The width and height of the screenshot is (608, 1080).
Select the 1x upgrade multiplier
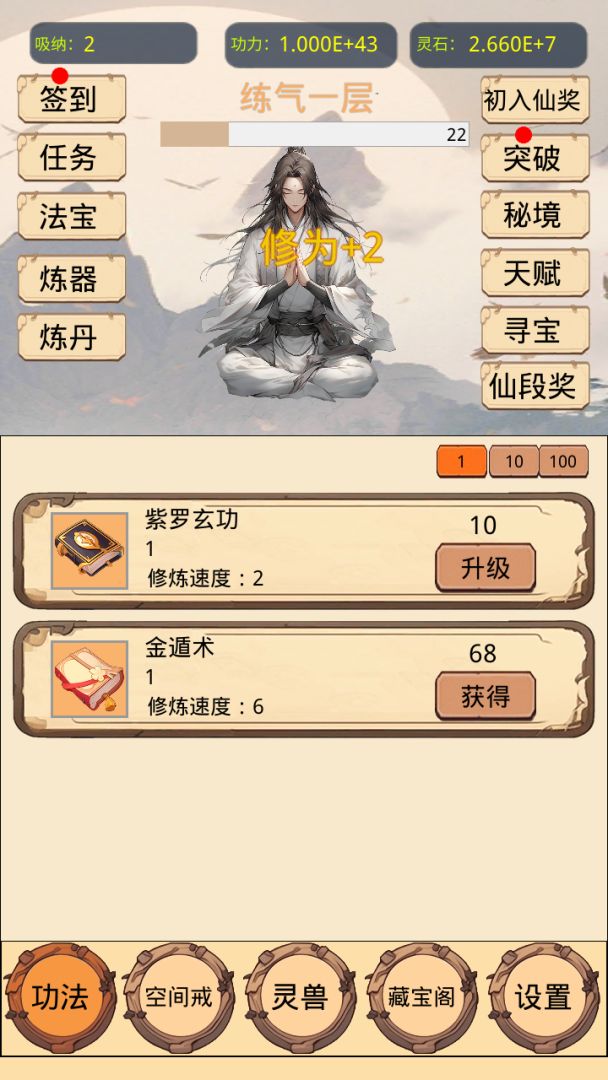[461, 461]
